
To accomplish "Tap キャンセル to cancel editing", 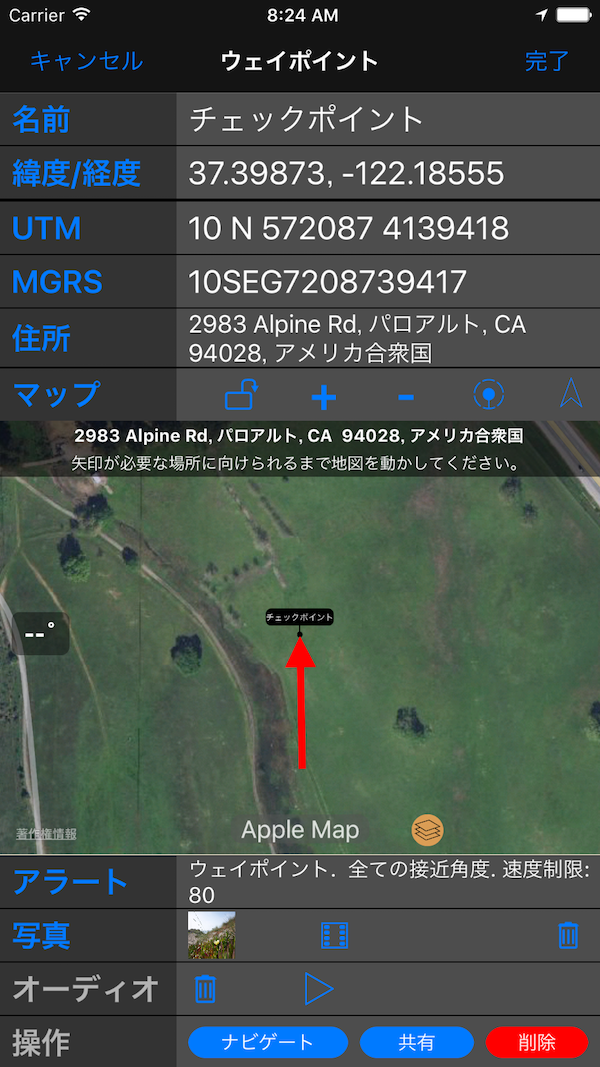I will coord(86,61).
